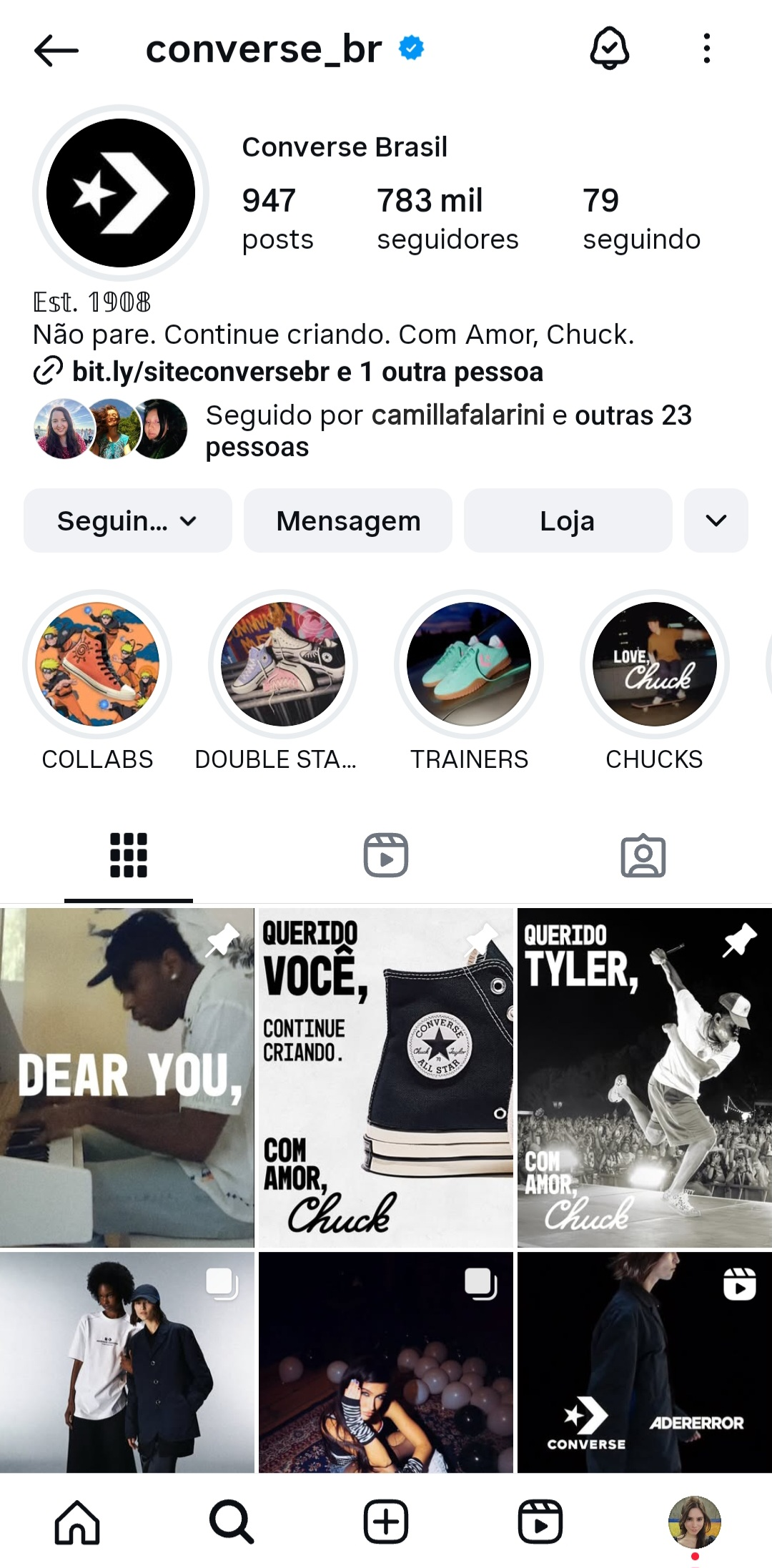This screenshot has width=772, height=1568.
Task: Open search from bottom navigation
Action: point(232,1522)
